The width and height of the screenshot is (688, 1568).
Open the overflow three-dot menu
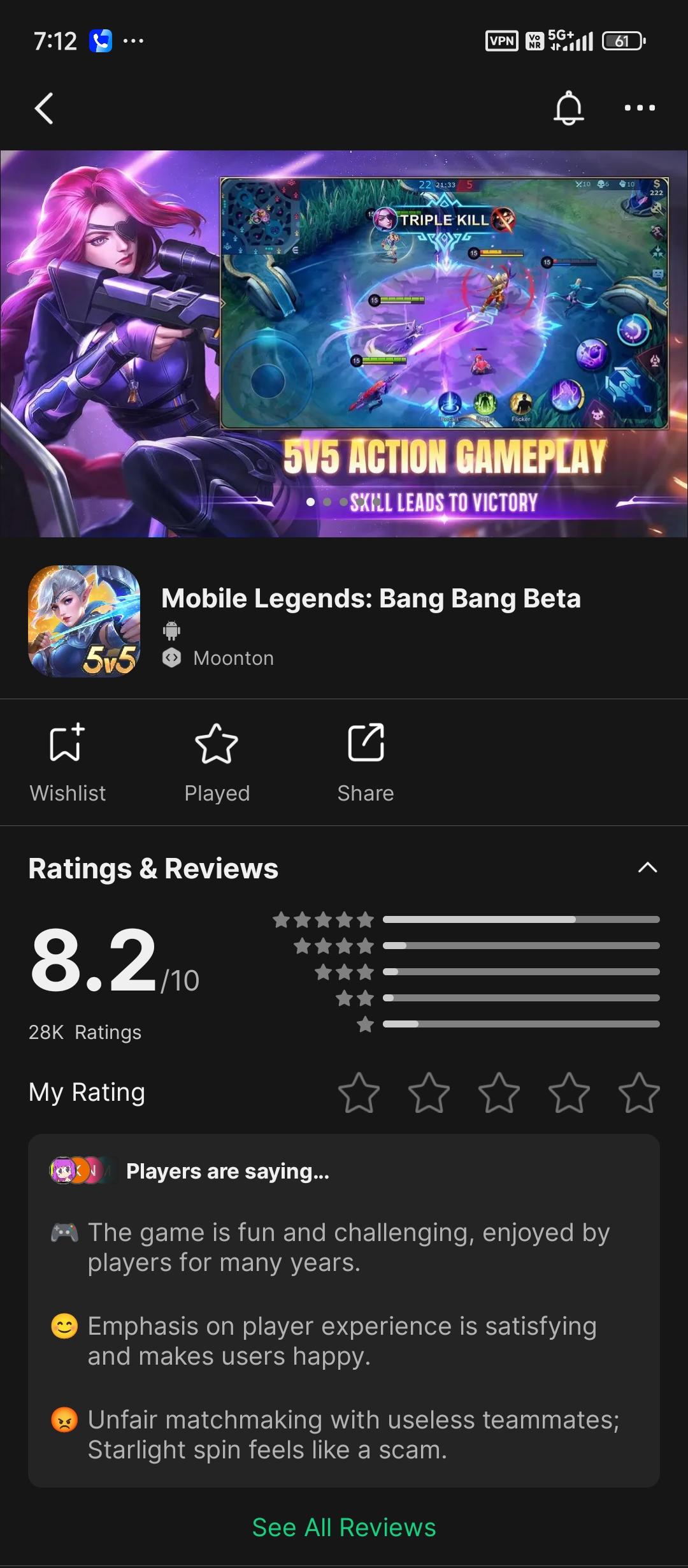click(x=640, y=107)
